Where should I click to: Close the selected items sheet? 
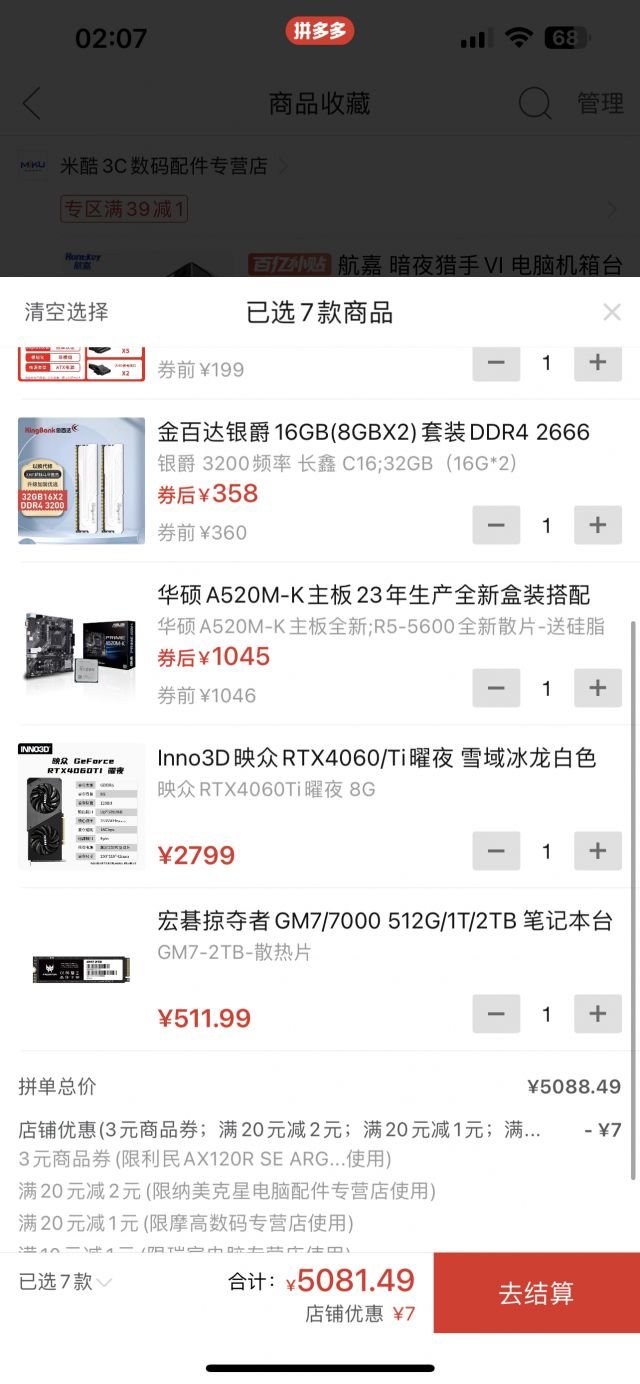612,312
